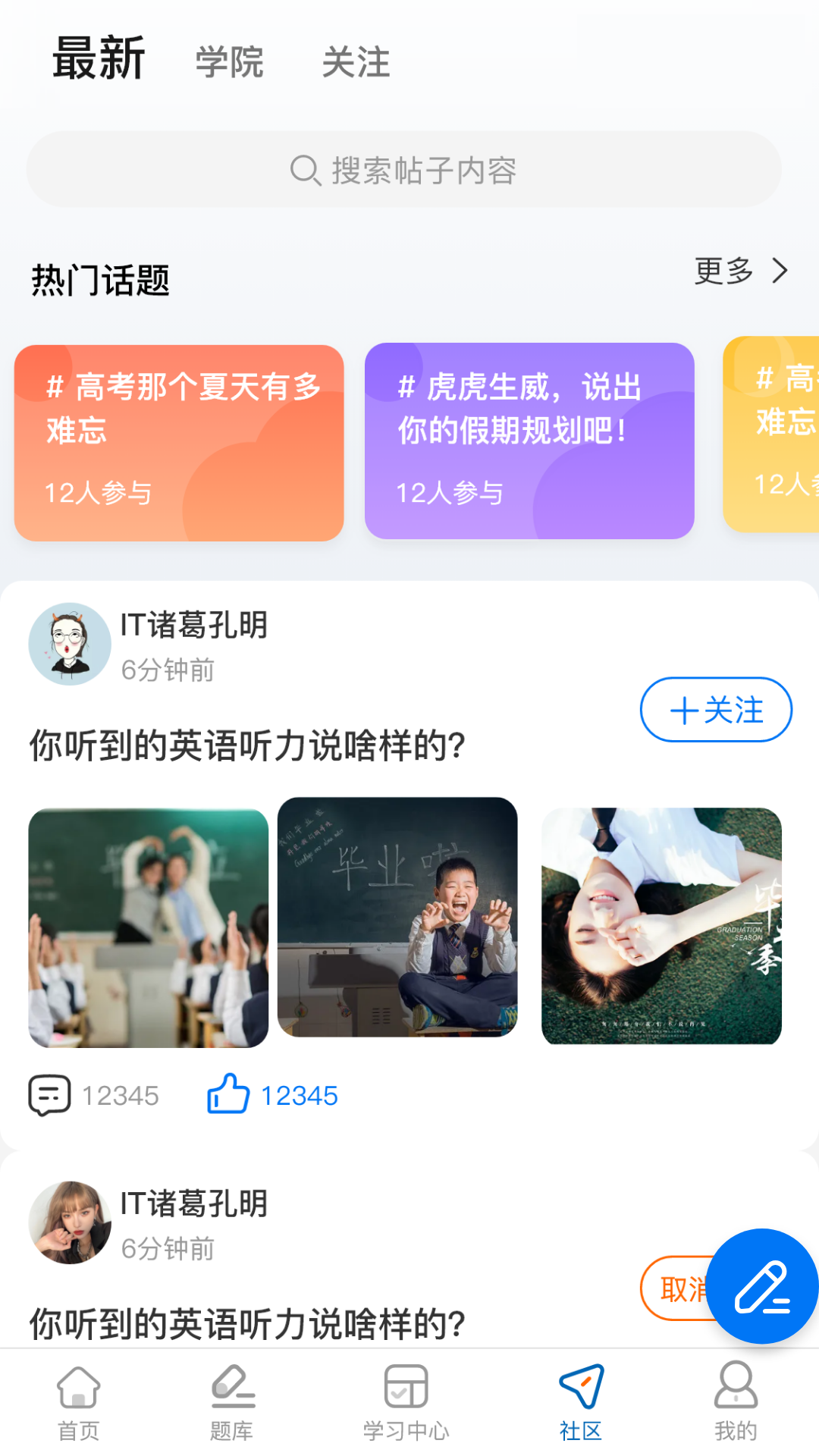819x1456 pixels.
Task: Switch to the 学院 tab
Action: 229,61
